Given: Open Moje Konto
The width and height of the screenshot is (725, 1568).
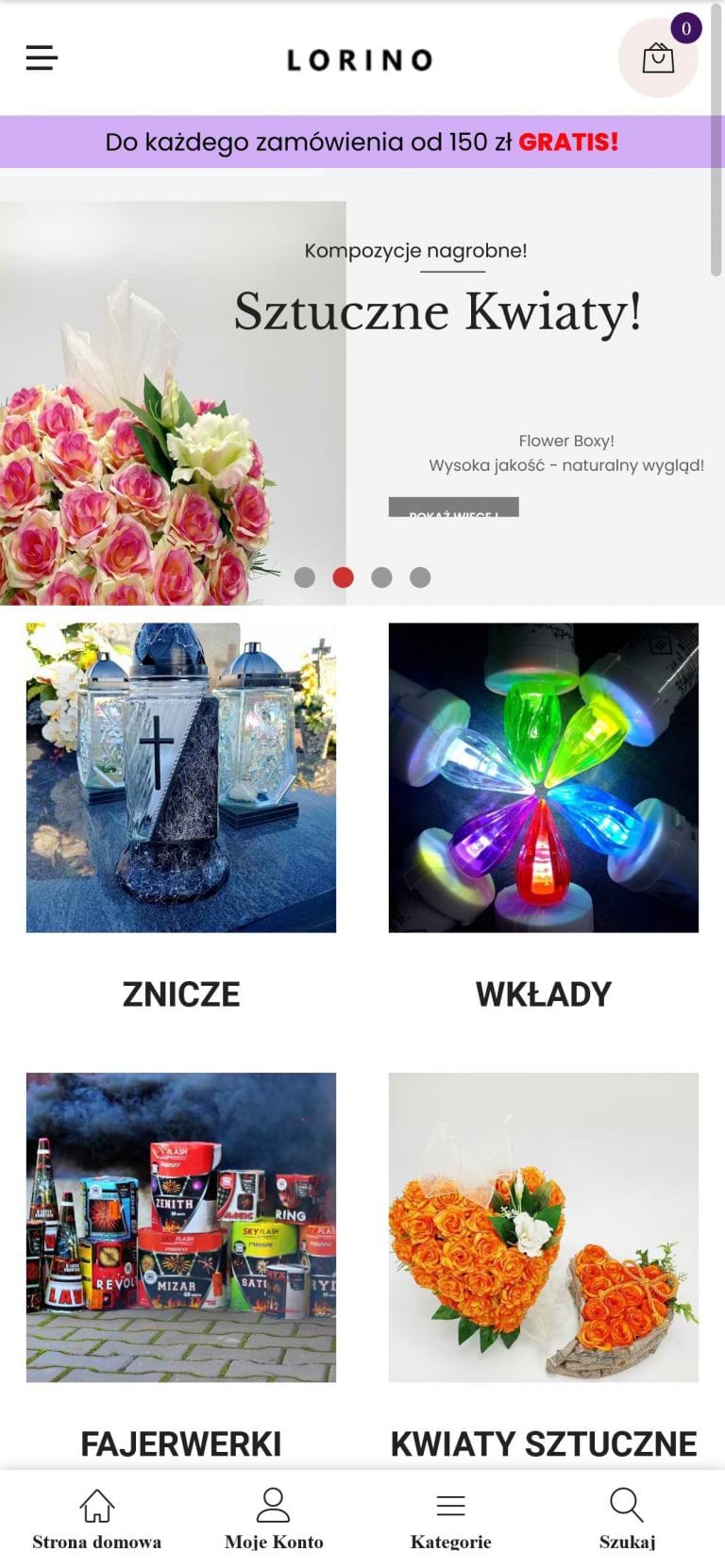Looking at the screenshot, I should click(x=274, y=1518).
